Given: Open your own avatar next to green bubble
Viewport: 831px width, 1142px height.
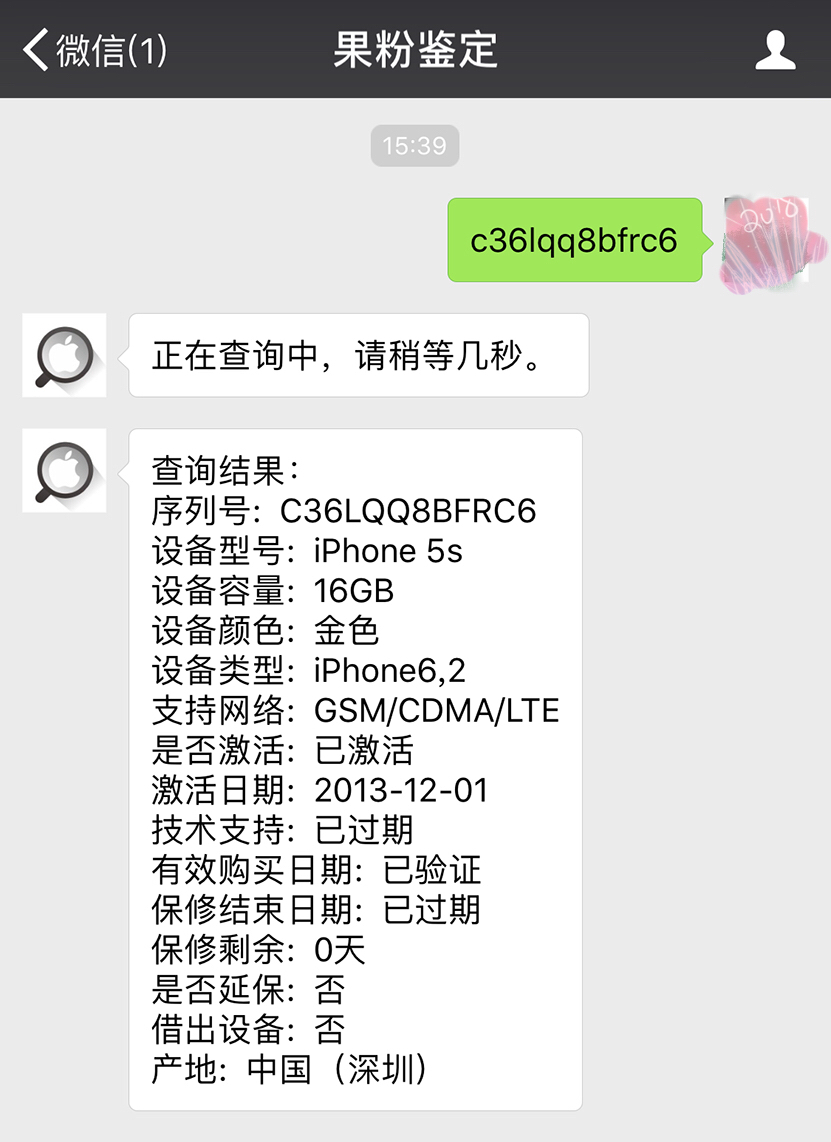Looking at the screenshot, I should click(768, 240).
